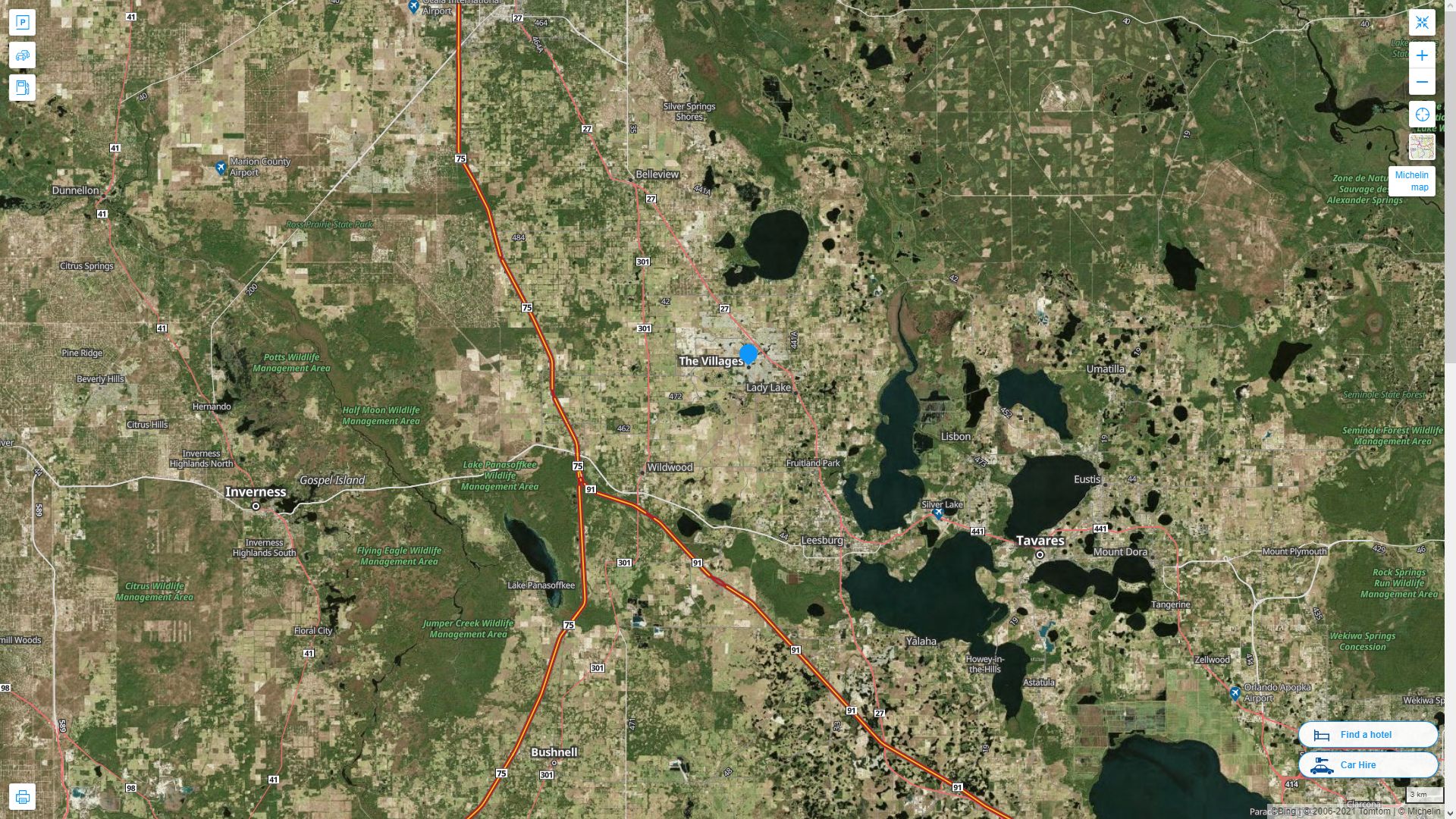Image resolution: width=1456 pixels, height=819 pixels.
Task: Zoom out of the map
Action: click(x=1422, y=82)
